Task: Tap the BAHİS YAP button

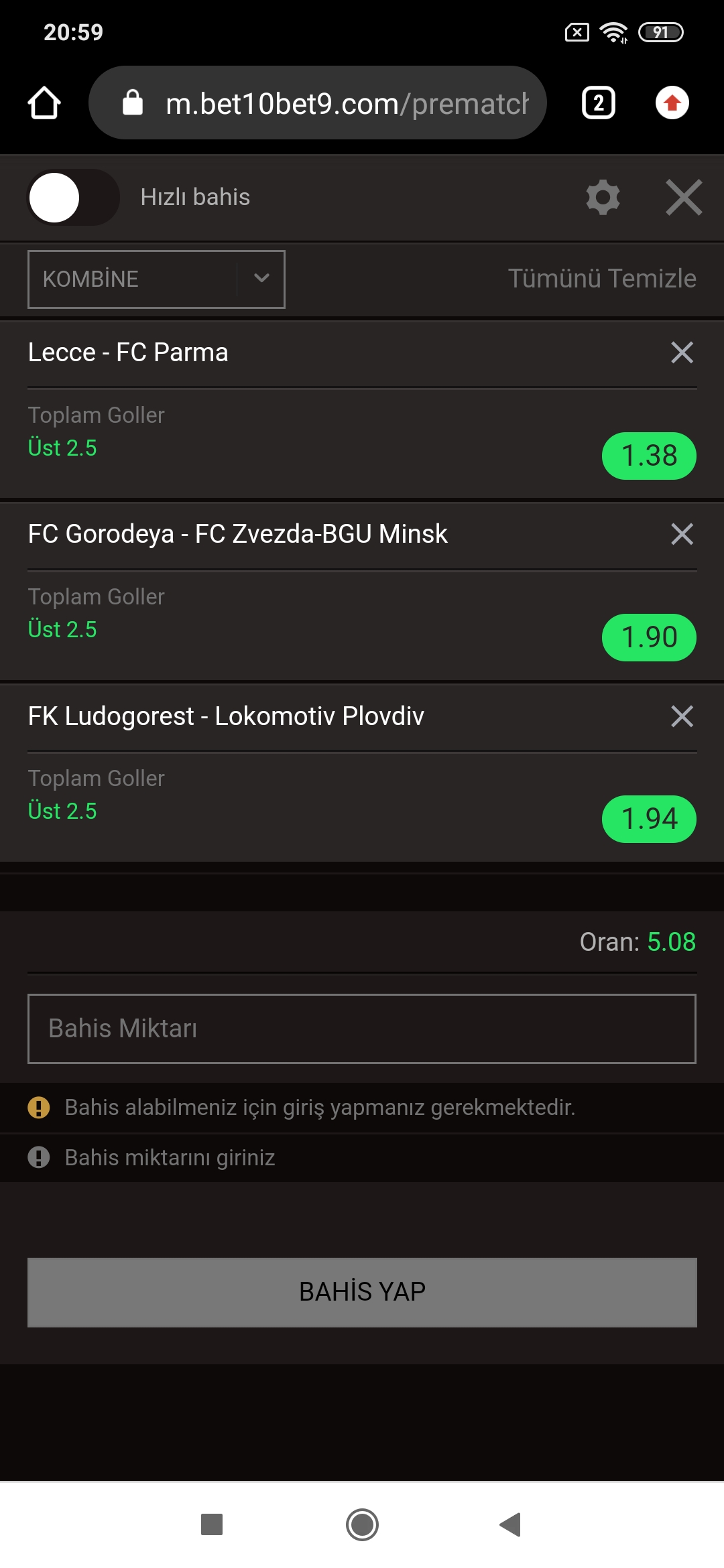Action: click(362, 1292)
